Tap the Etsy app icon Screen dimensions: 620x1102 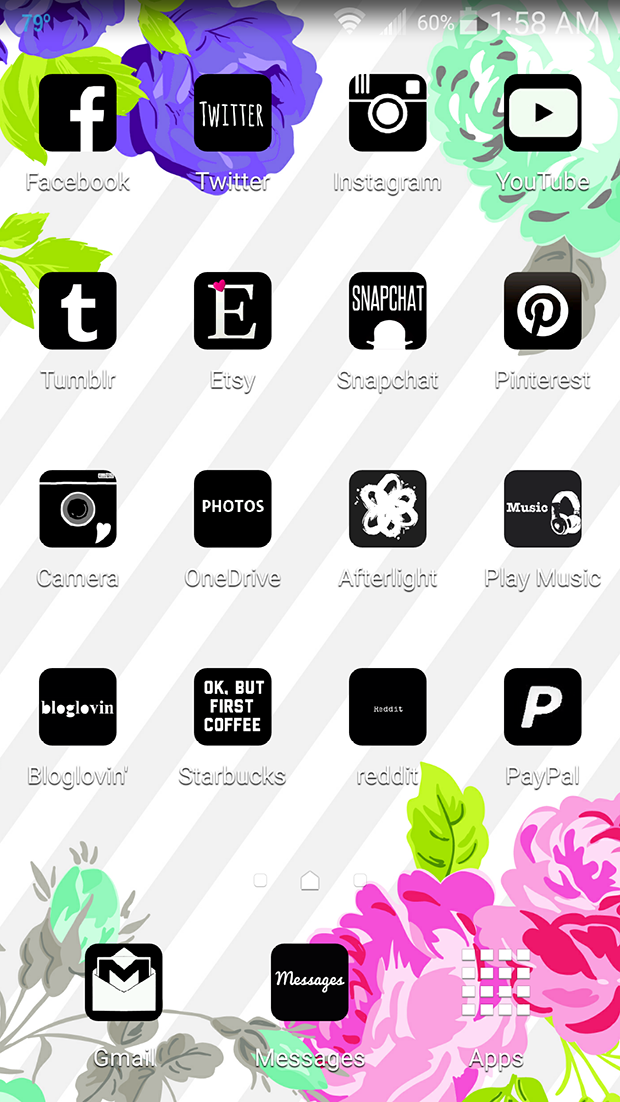[x=233, y=311]
